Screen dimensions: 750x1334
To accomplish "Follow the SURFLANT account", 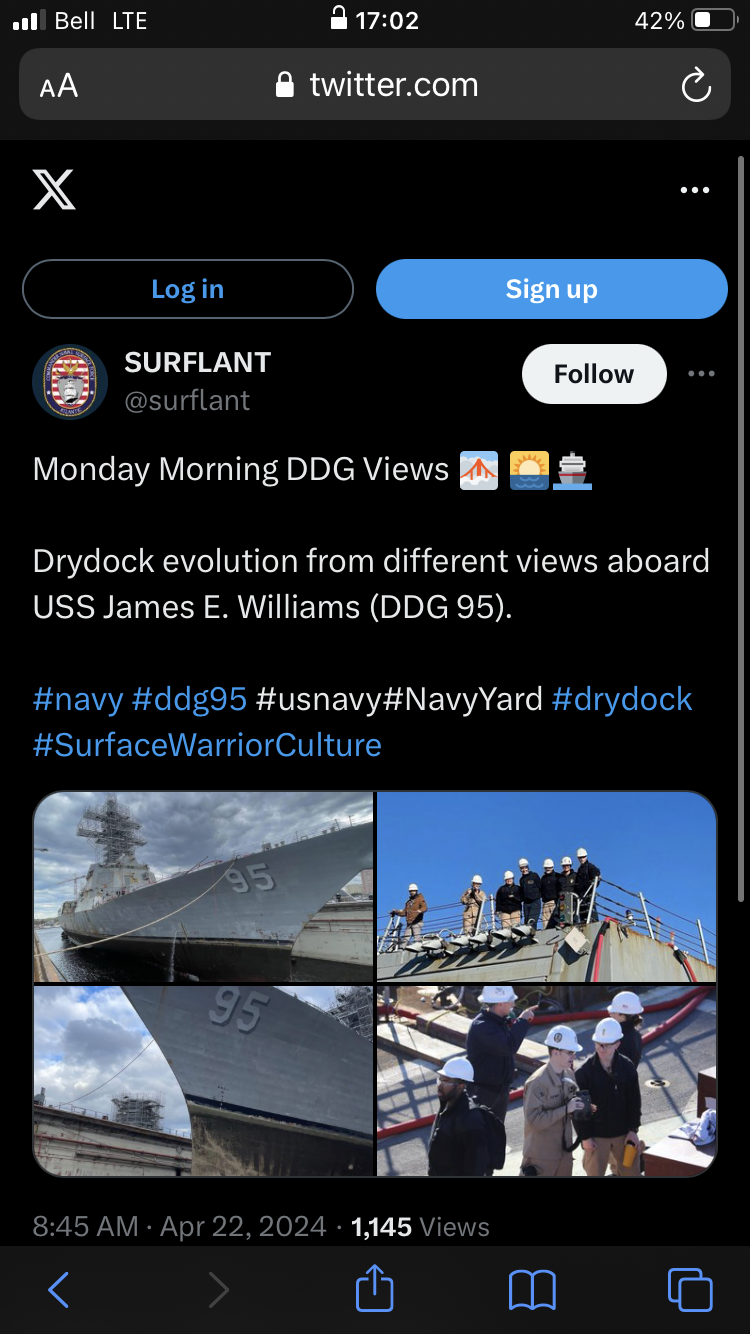I will point(594,374).
